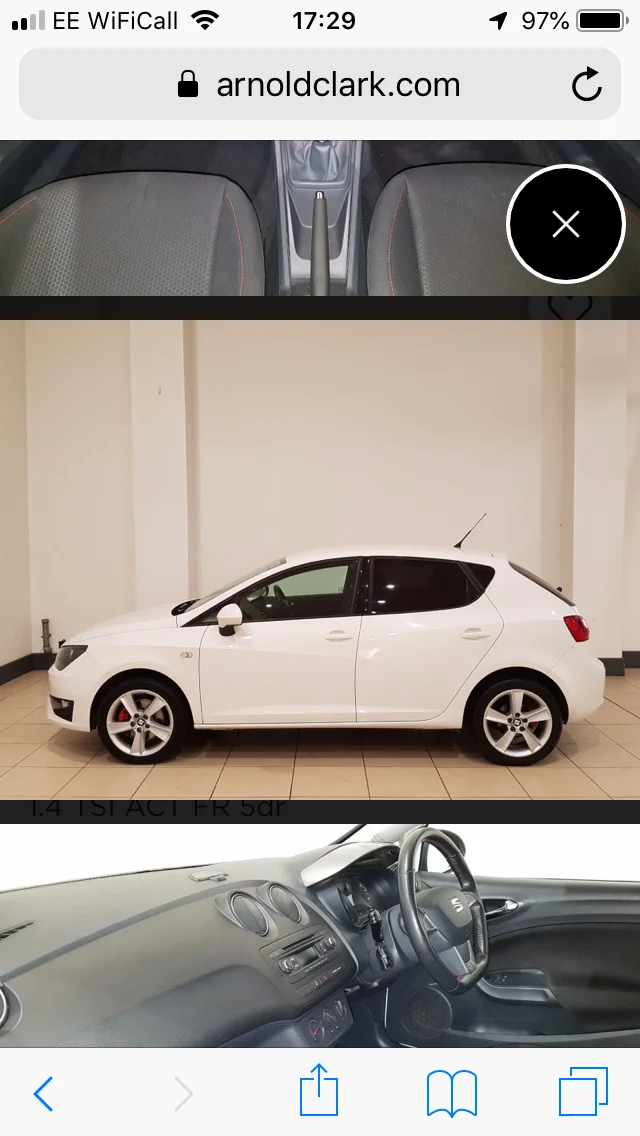The height and width of the screenshot is (1136, 640).
Task: Open the Safari share sheet
Action: click(320, 1090)
